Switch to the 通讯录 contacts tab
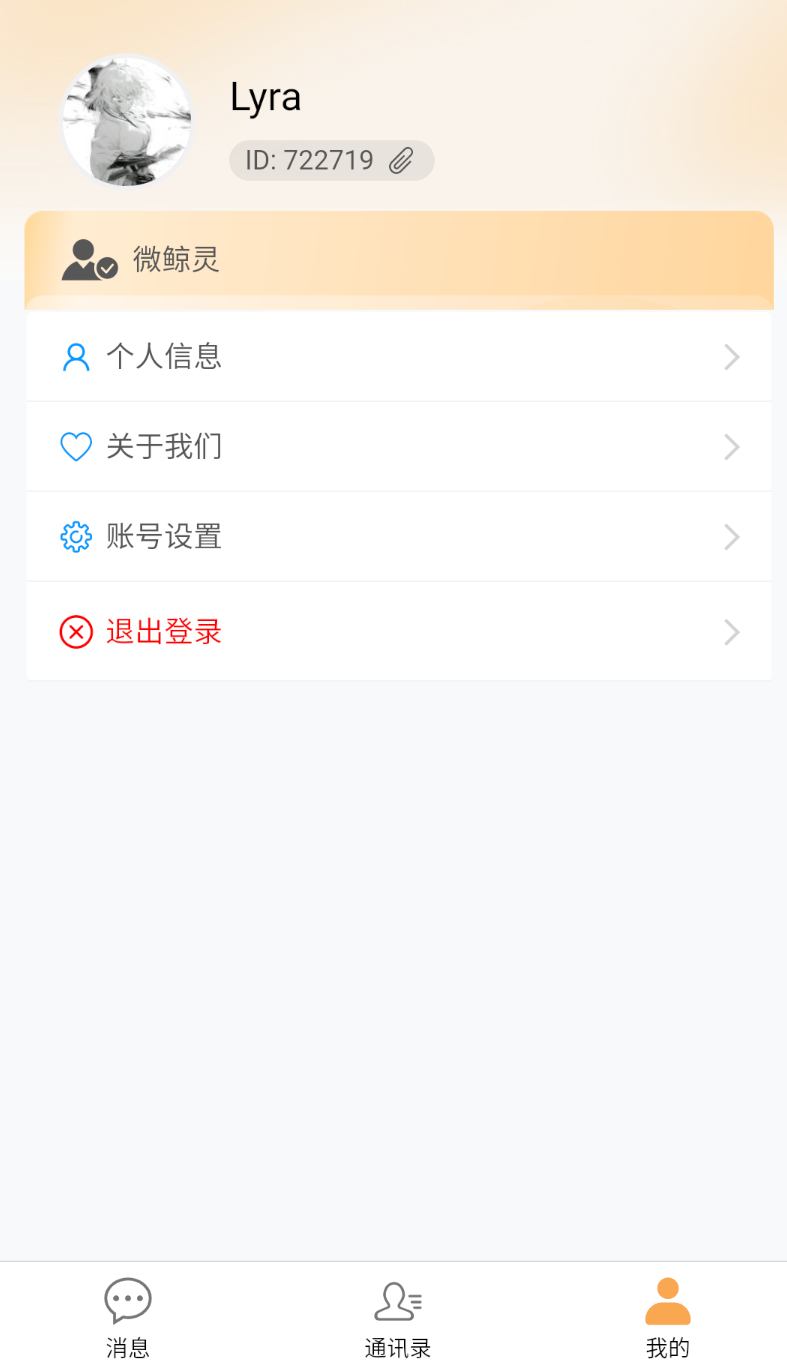This screenshot has height=1360, width=787. coord(398,1318)
